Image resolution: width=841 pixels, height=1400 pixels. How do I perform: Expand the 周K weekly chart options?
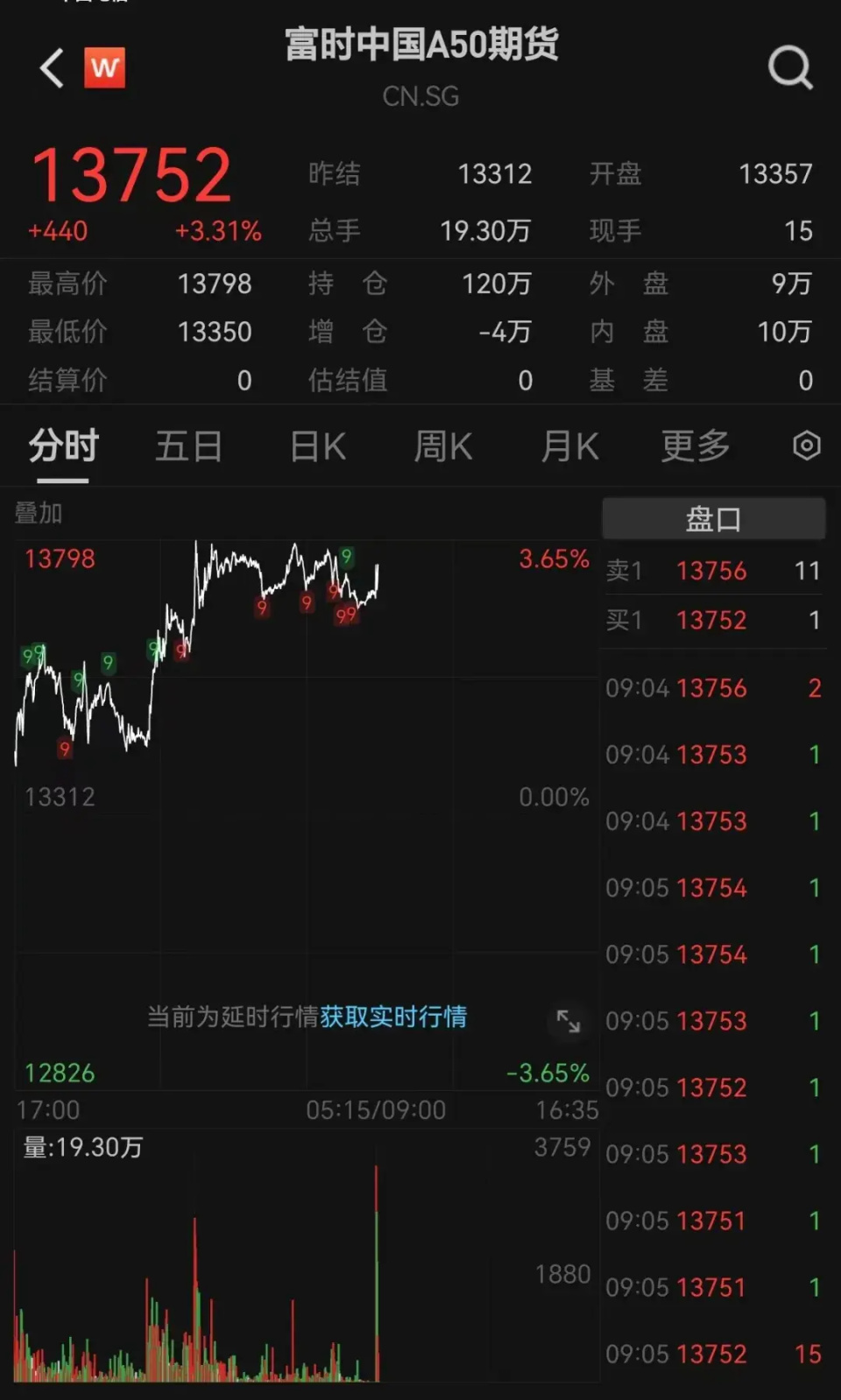coord(442,447)
